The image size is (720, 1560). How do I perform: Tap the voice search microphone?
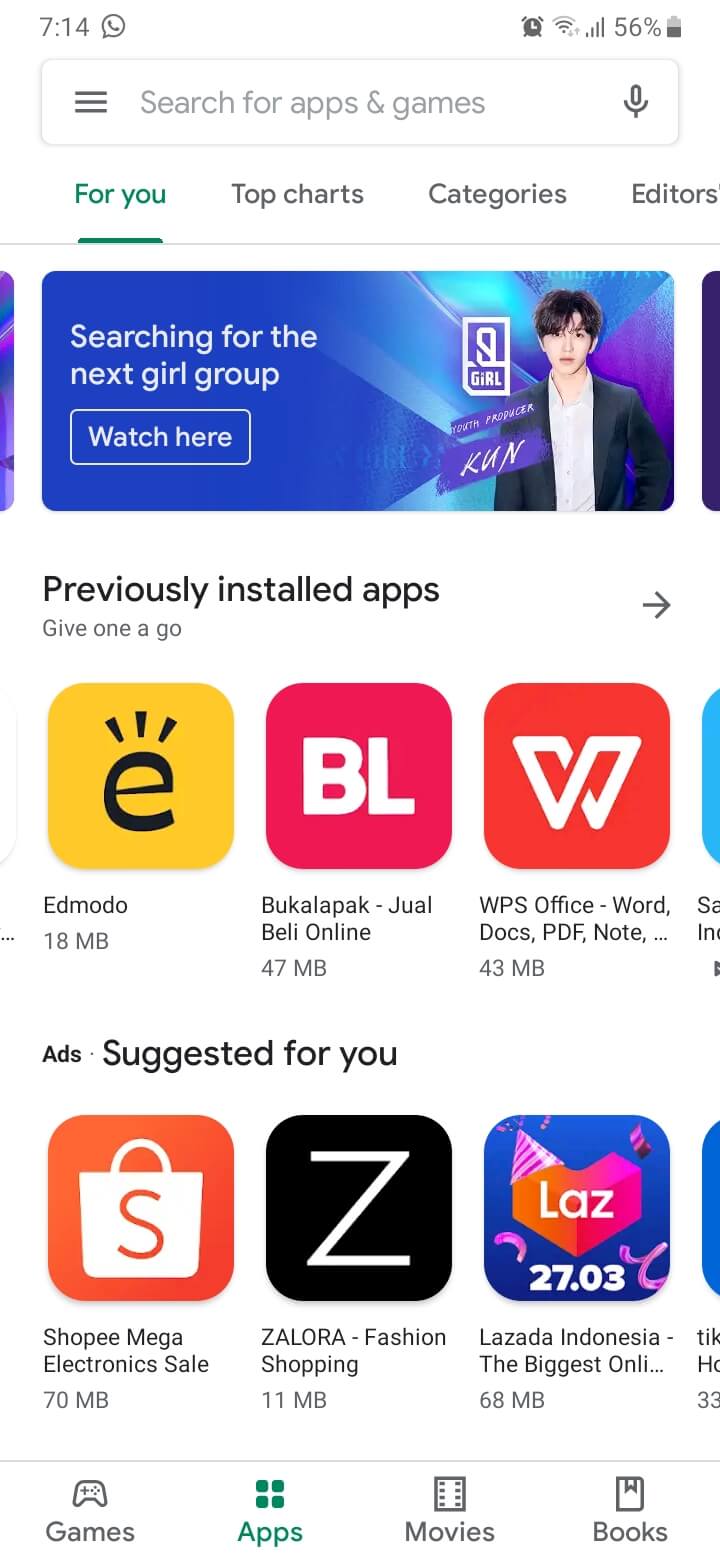[635, 103]
